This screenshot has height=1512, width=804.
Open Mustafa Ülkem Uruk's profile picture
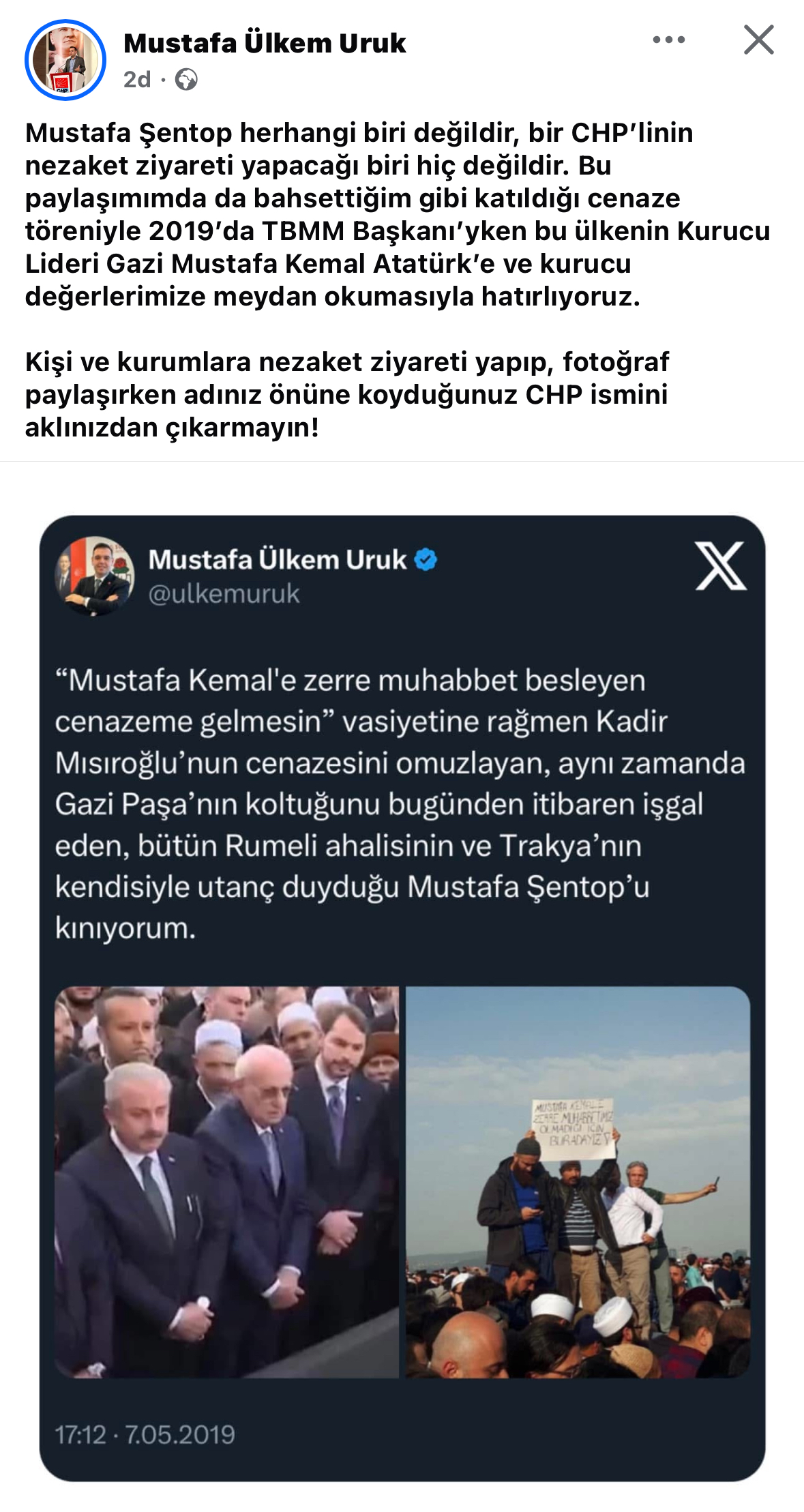(x=65, y=60)
